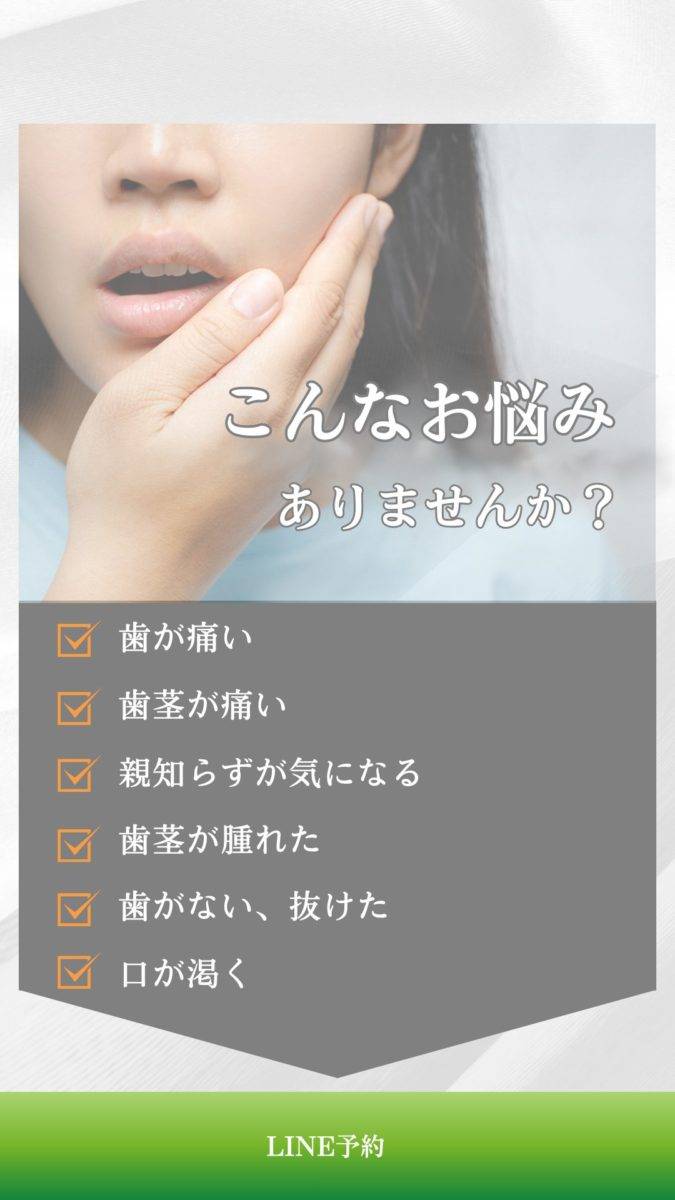
Task: Tap the LINE予約 booking button
Action: tap(337, 1146)
